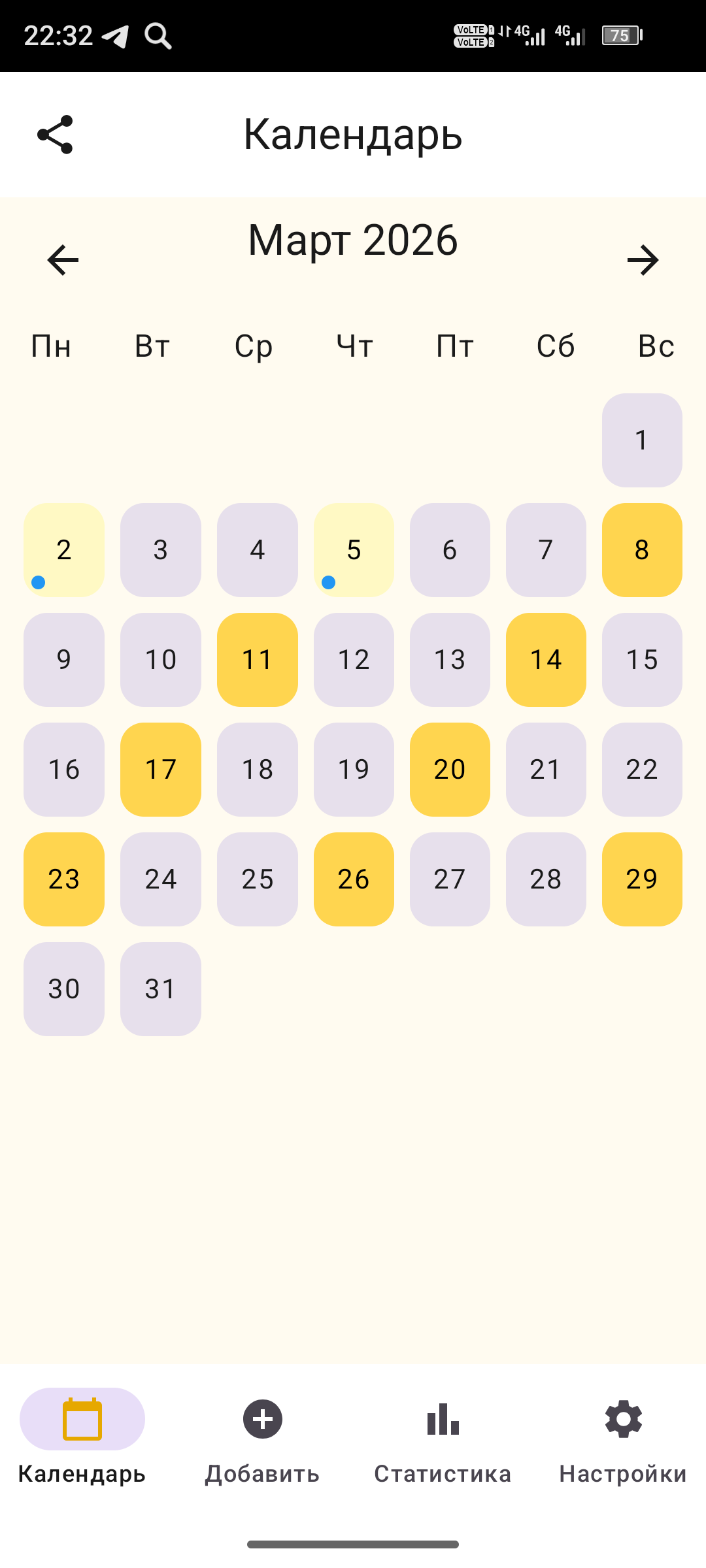706x1568 pixels.
Task: Select highlighted day 20
Action: (x=450, y=770)
